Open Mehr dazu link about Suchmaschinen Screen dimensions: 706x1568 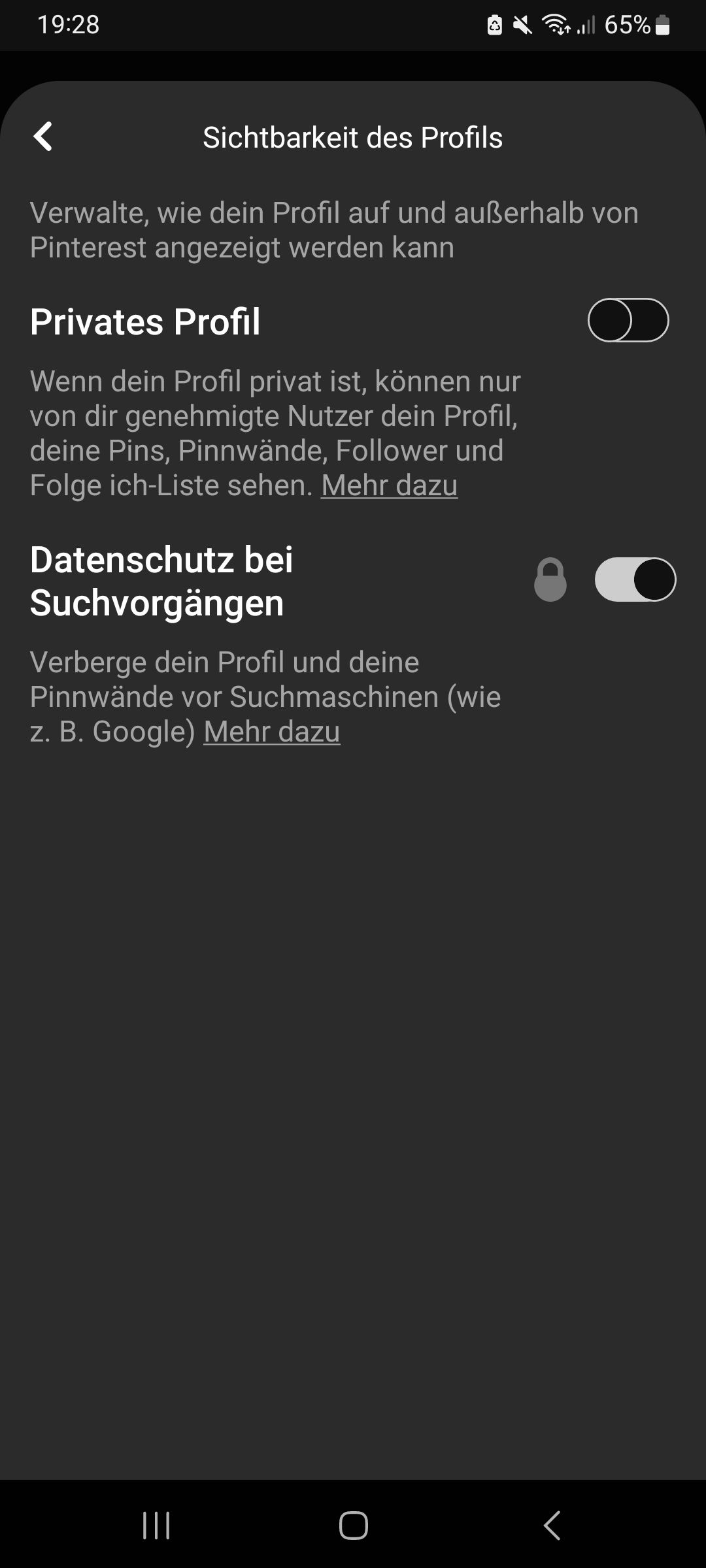click(271, 732)
